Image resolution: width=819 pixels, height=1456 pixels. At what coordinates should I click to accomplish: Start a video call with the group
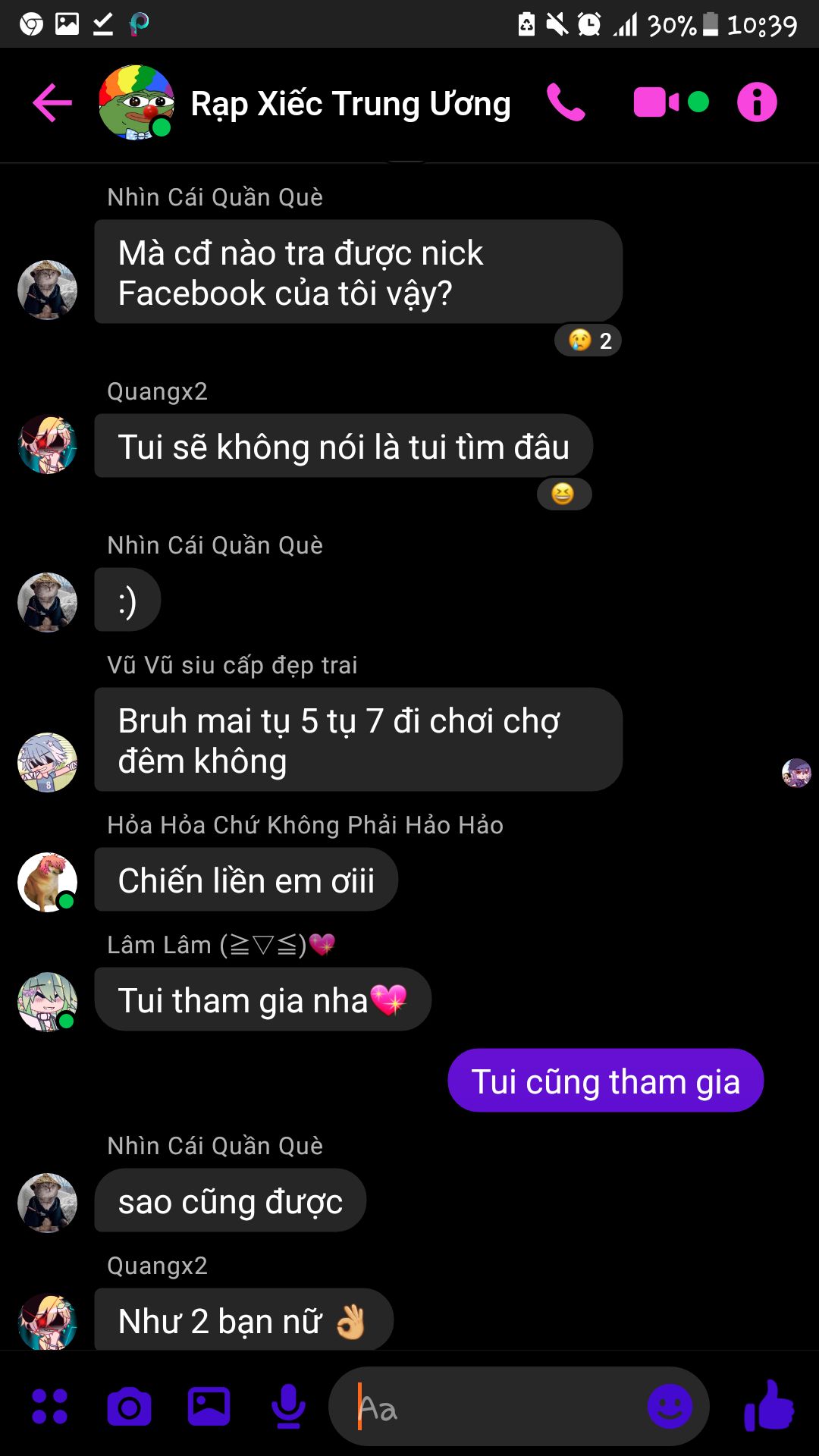[657, 102]
